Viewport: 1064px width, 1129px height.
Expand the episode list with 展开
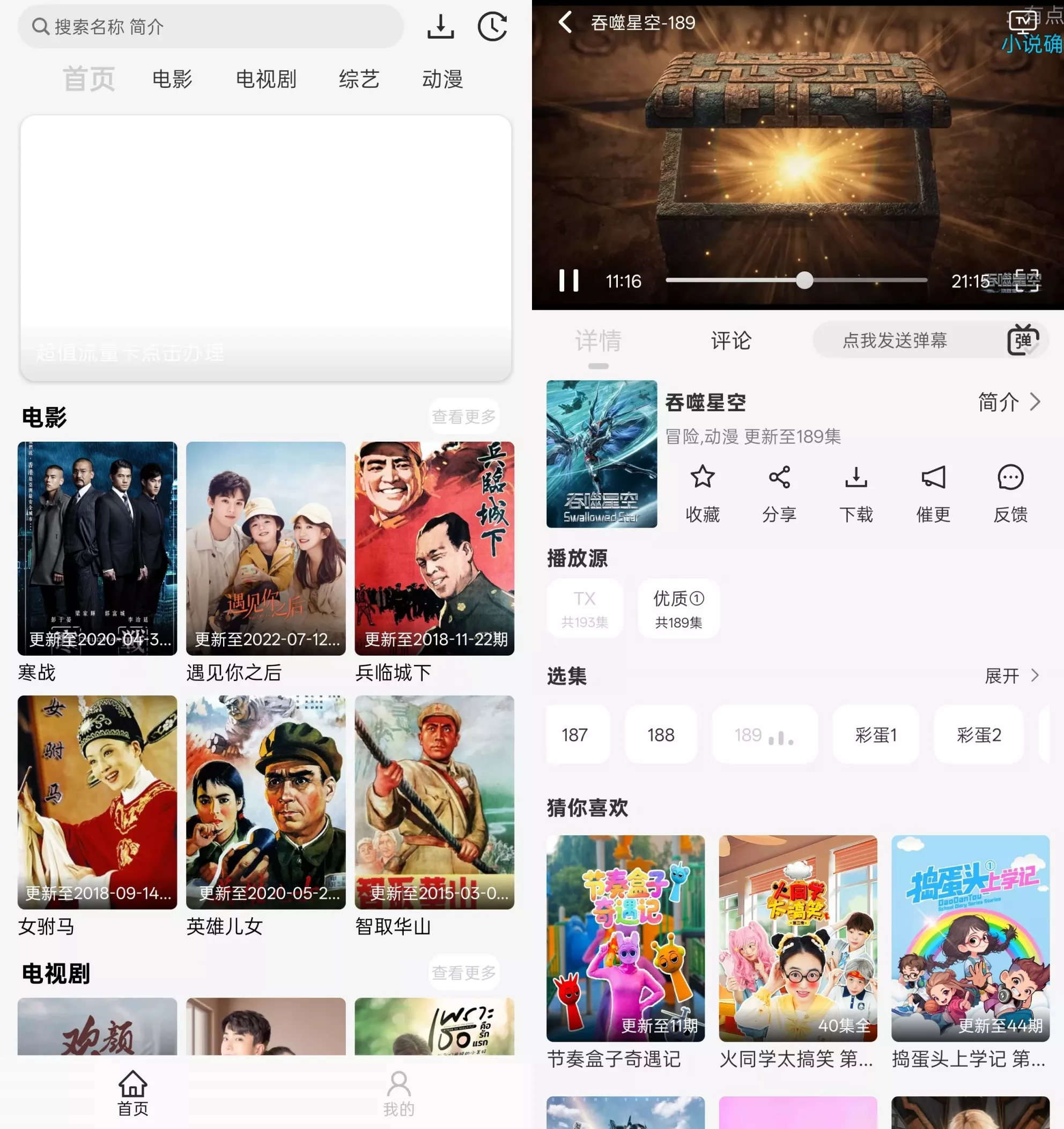pyautogui.click(x=1012, y=676)
